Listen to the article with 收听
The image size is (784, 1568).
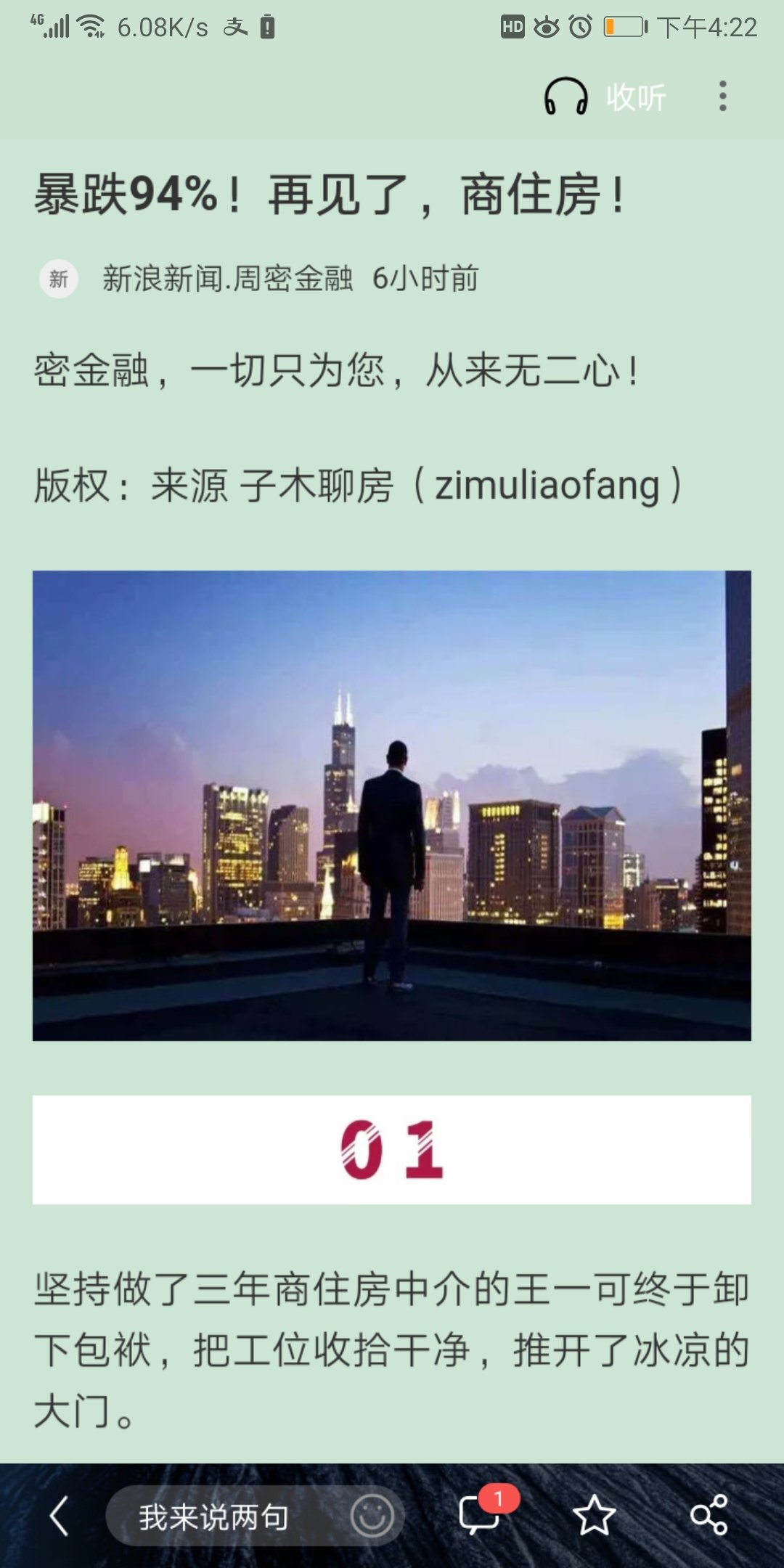[605, 97]
